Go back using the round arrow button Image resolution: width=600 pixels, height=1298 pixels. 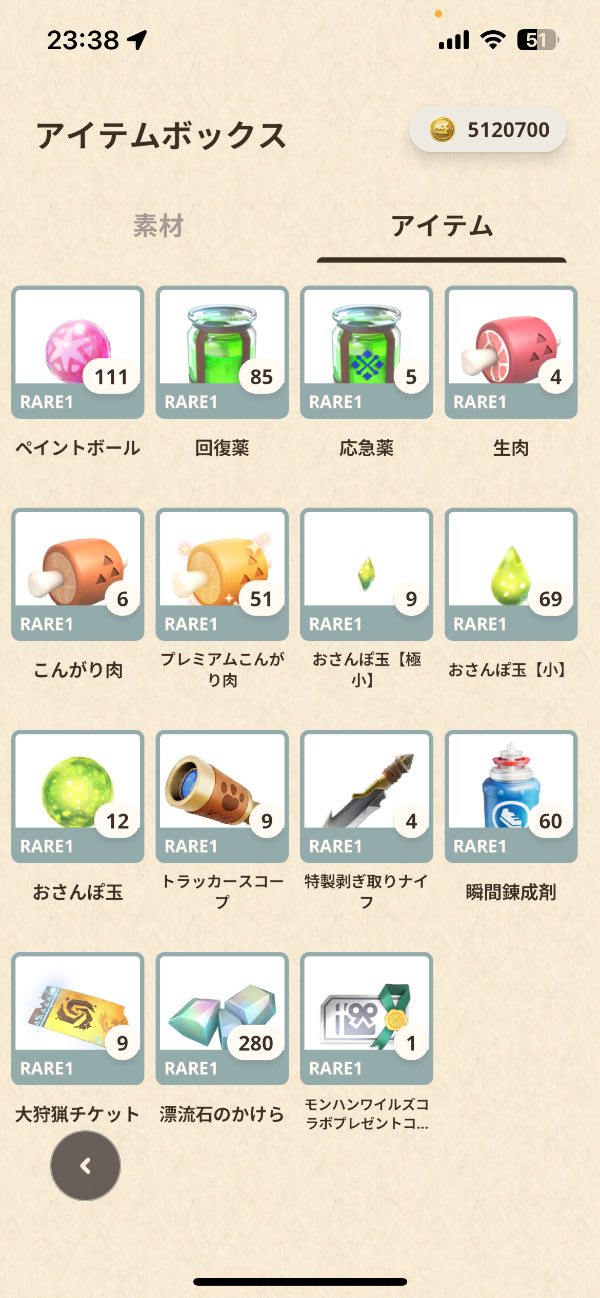[x=86, y=1165]
